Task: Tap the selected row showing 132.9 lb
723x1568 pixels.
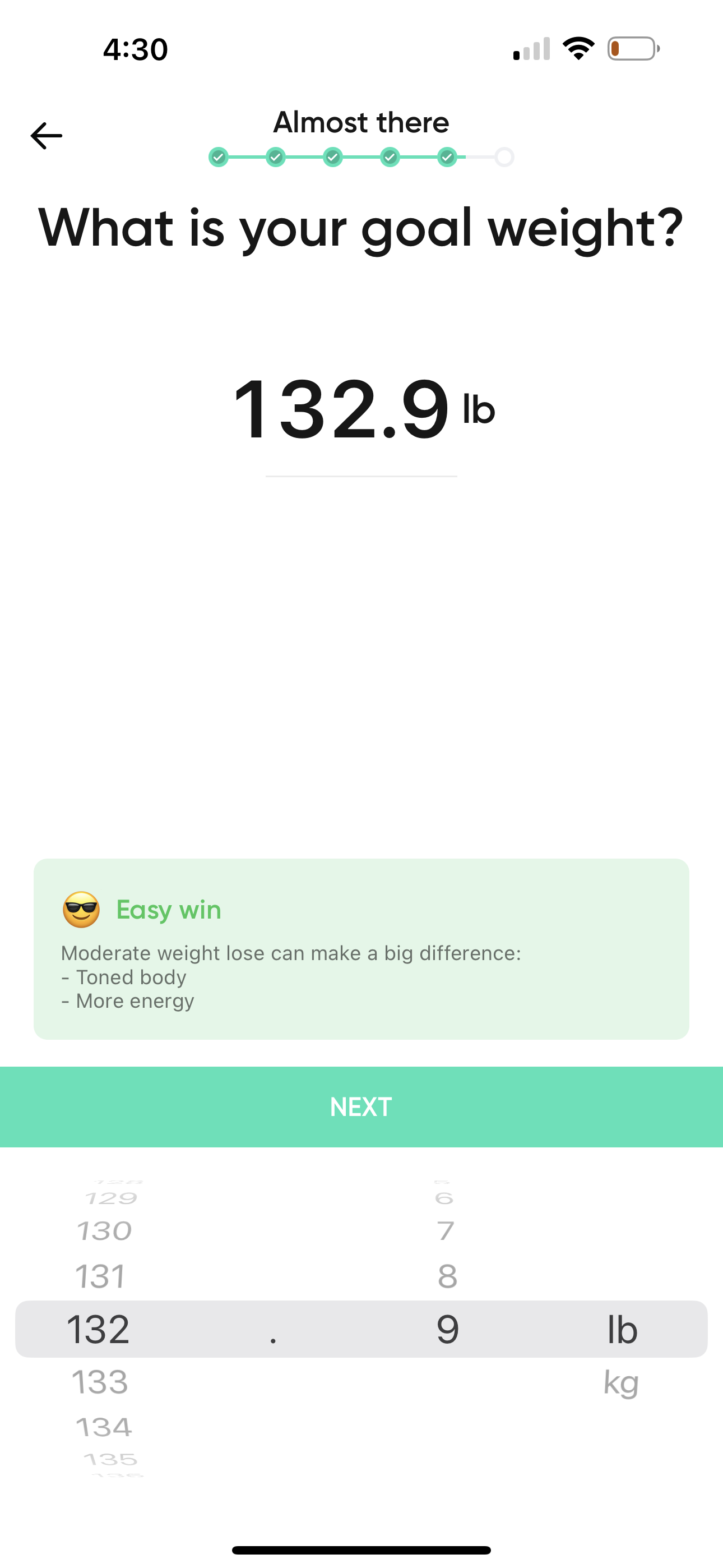Action: (361, 1330)
